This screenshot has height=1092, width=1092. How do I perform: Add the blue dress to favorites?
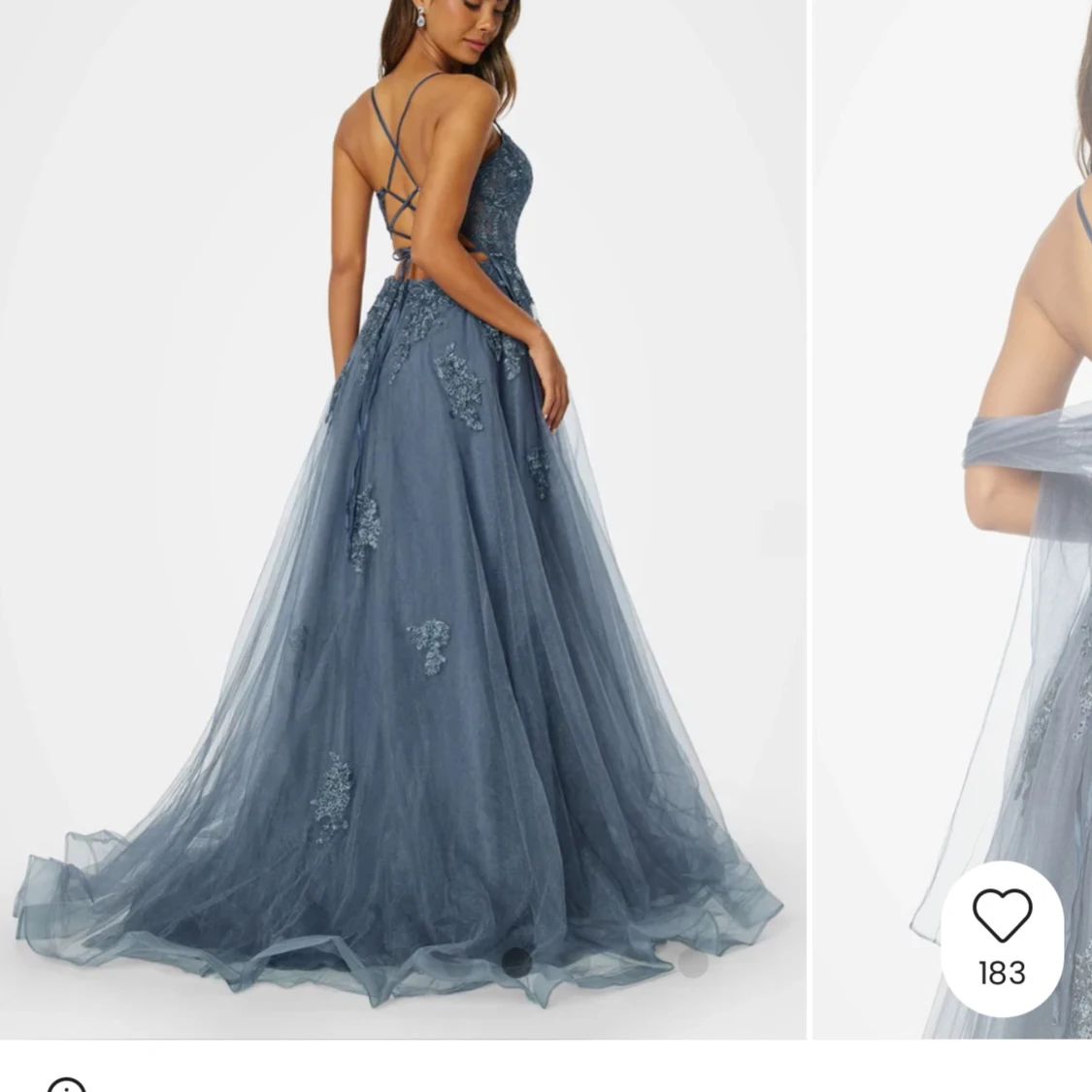[1002, 916]
